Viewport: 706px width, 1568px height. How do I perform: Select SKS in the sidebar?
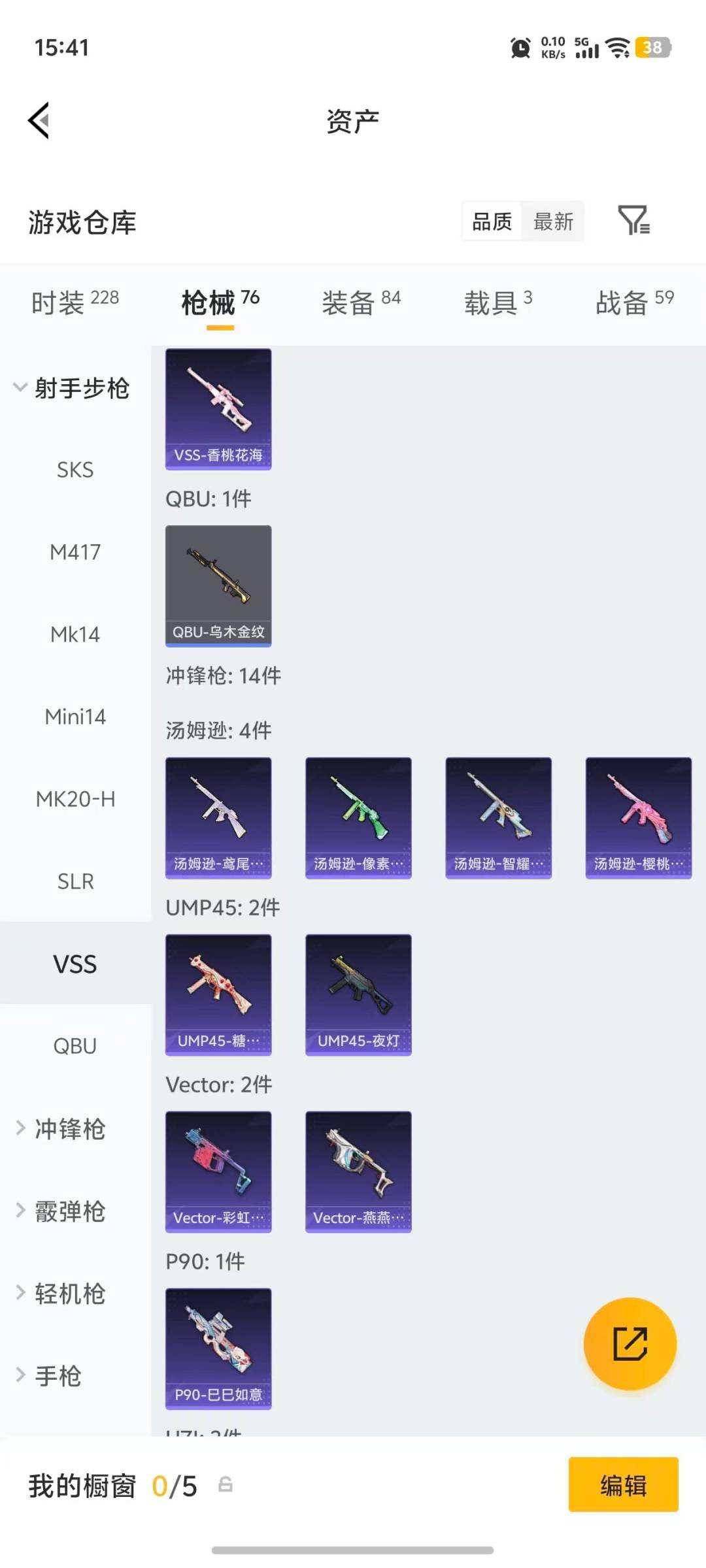pyautogui.click(x=75, y=470)
